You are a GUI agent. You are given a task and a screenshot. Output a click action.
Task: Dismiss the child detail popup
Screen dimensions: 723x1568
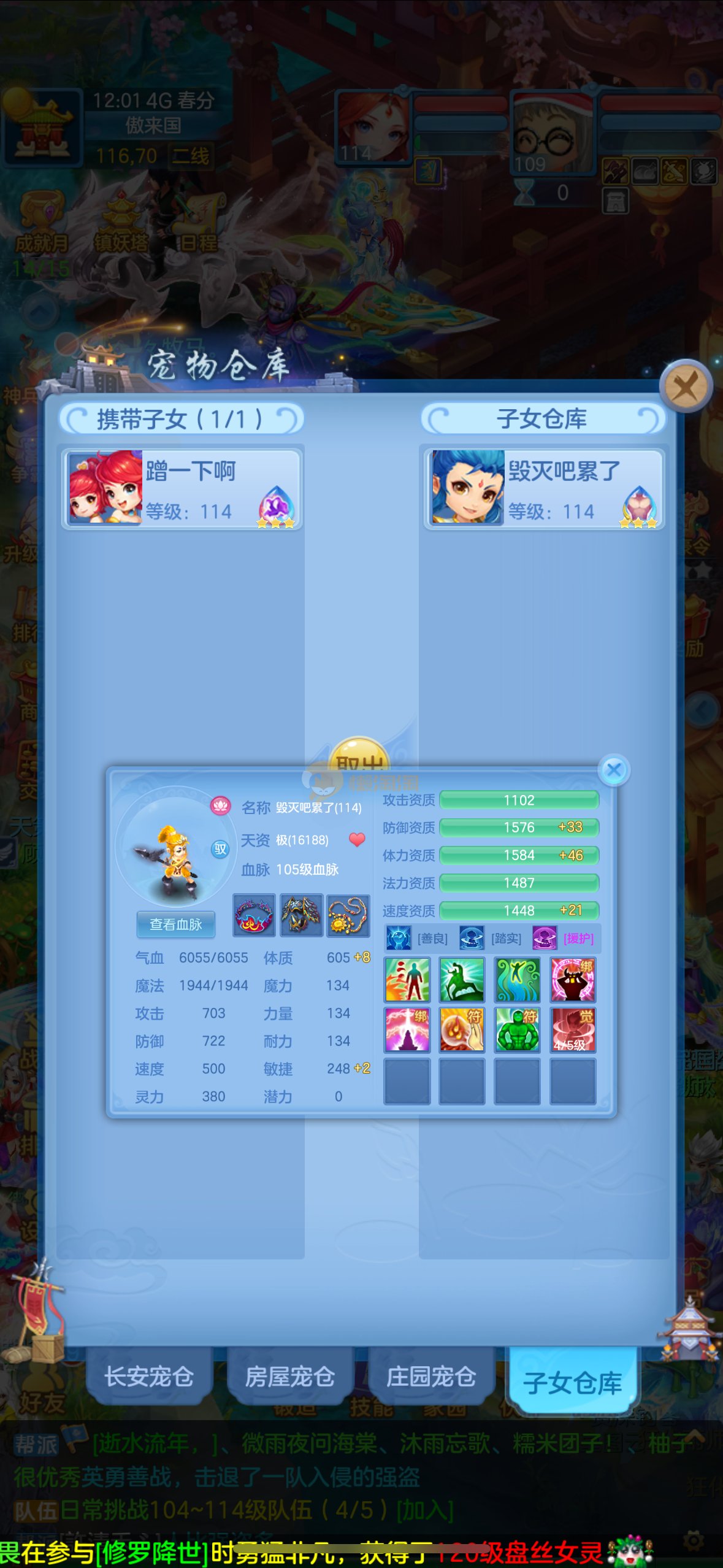pyautogui.click(x=614, y=769)
